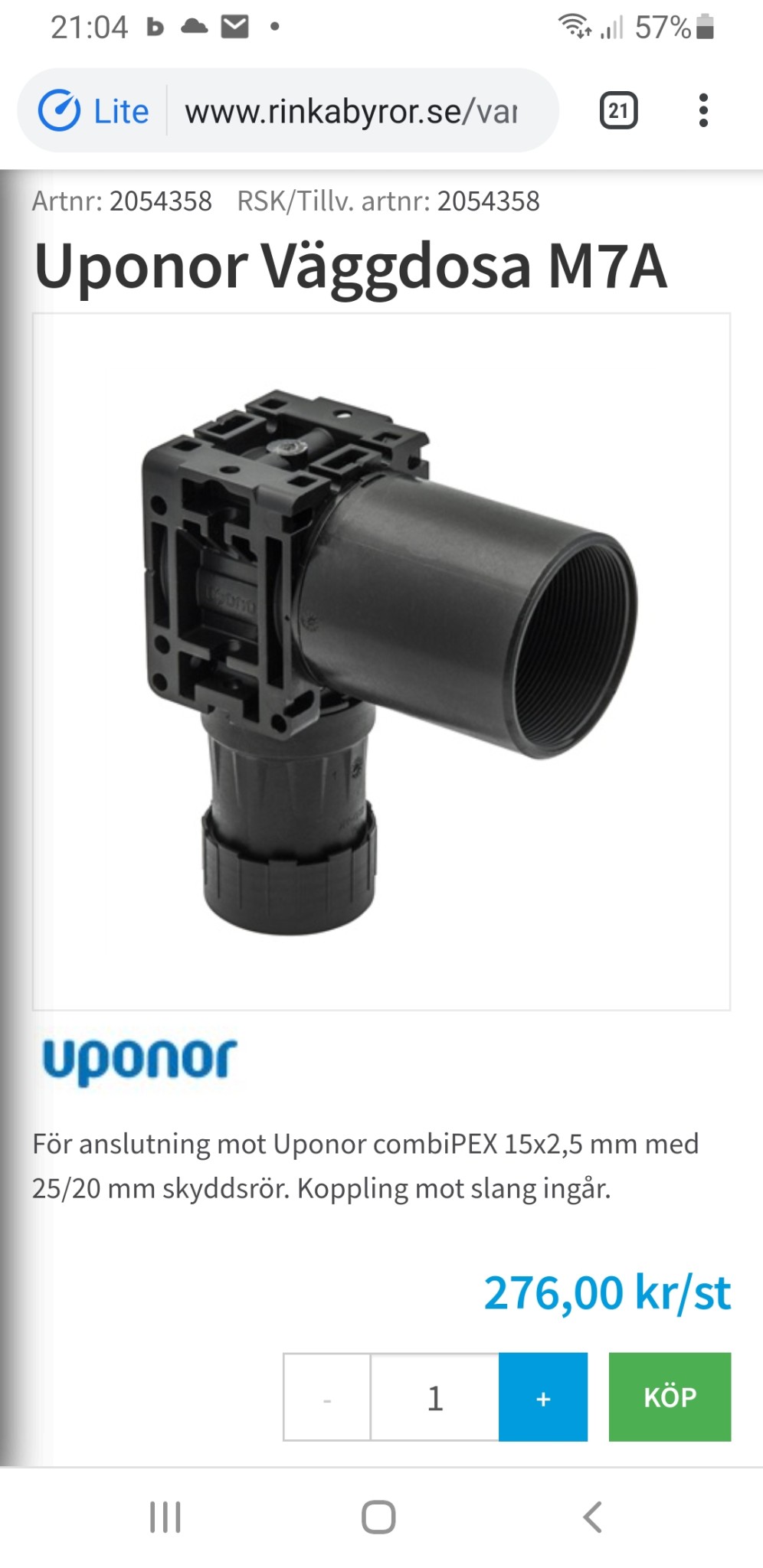
Task: Tap the URL address bar
Action: (x=351, y=112)
